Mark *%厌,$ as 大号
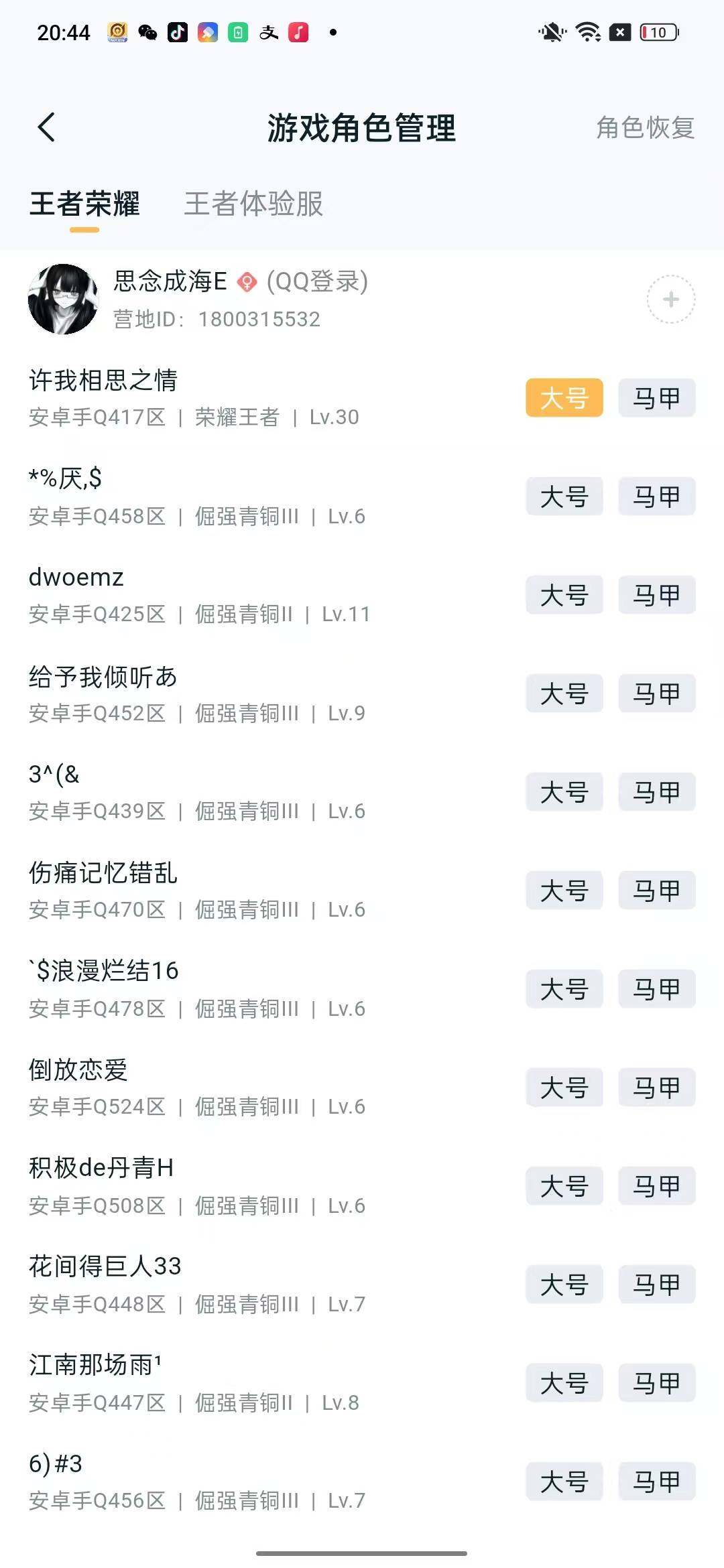This screenshot has height=1568, width=724. (564, 497)
